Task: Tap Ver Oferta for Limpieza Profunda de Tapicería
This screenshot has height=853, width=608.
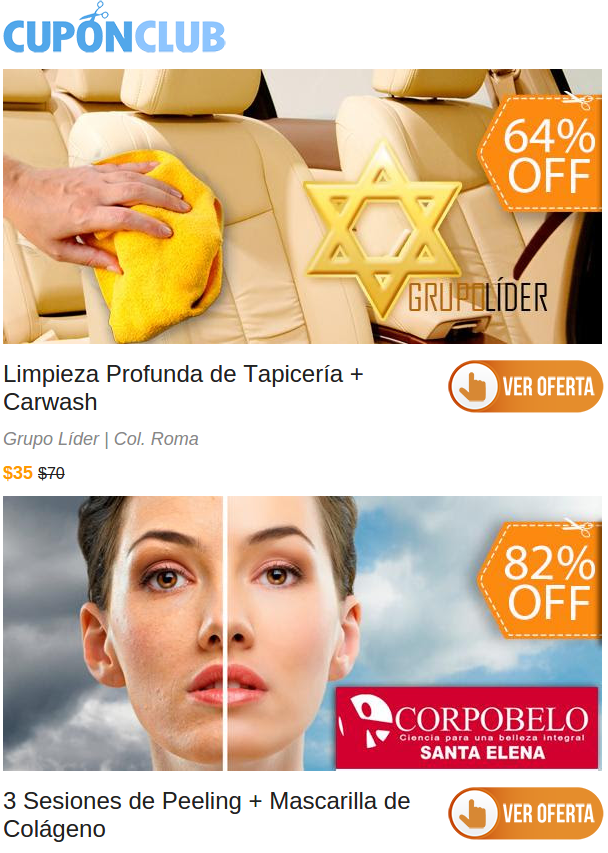Action: [525, 387]
